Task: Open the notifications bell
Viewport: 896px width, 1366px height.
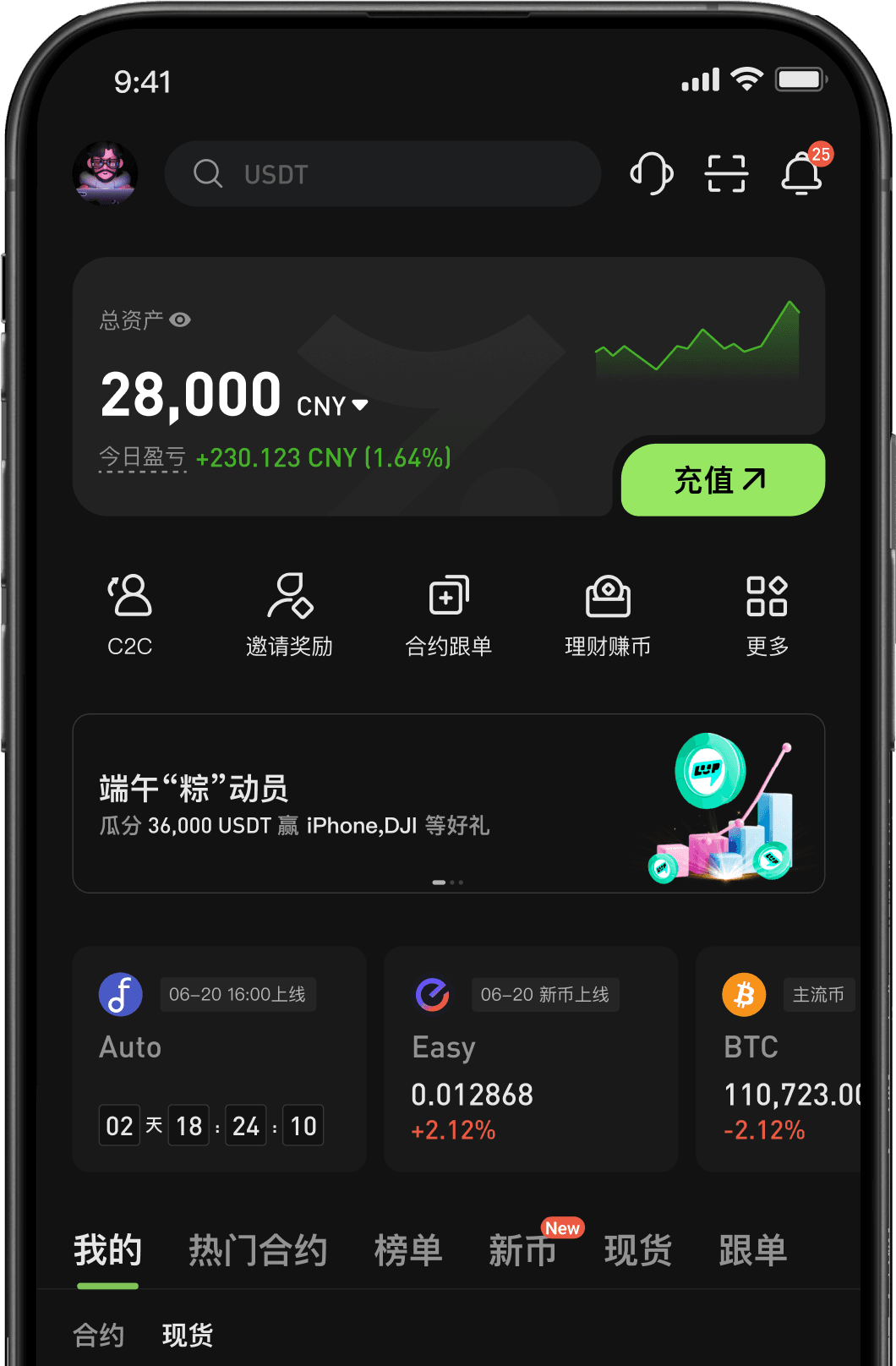Action: pyautogui.click(x=801, y=173)
